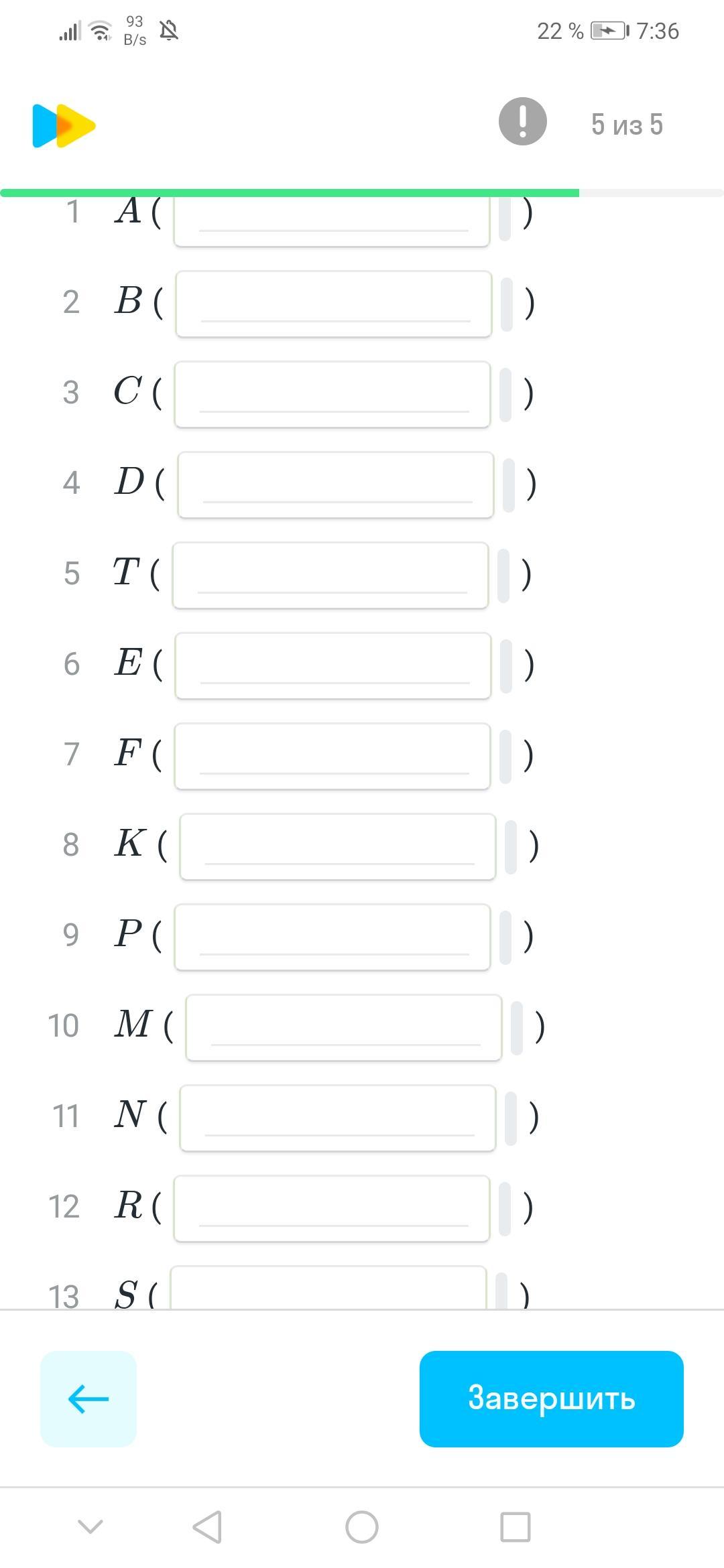724x1568 pixels.
Task: Focus the input field for point C
Action: pyautogui.click(x=333, y=395)
